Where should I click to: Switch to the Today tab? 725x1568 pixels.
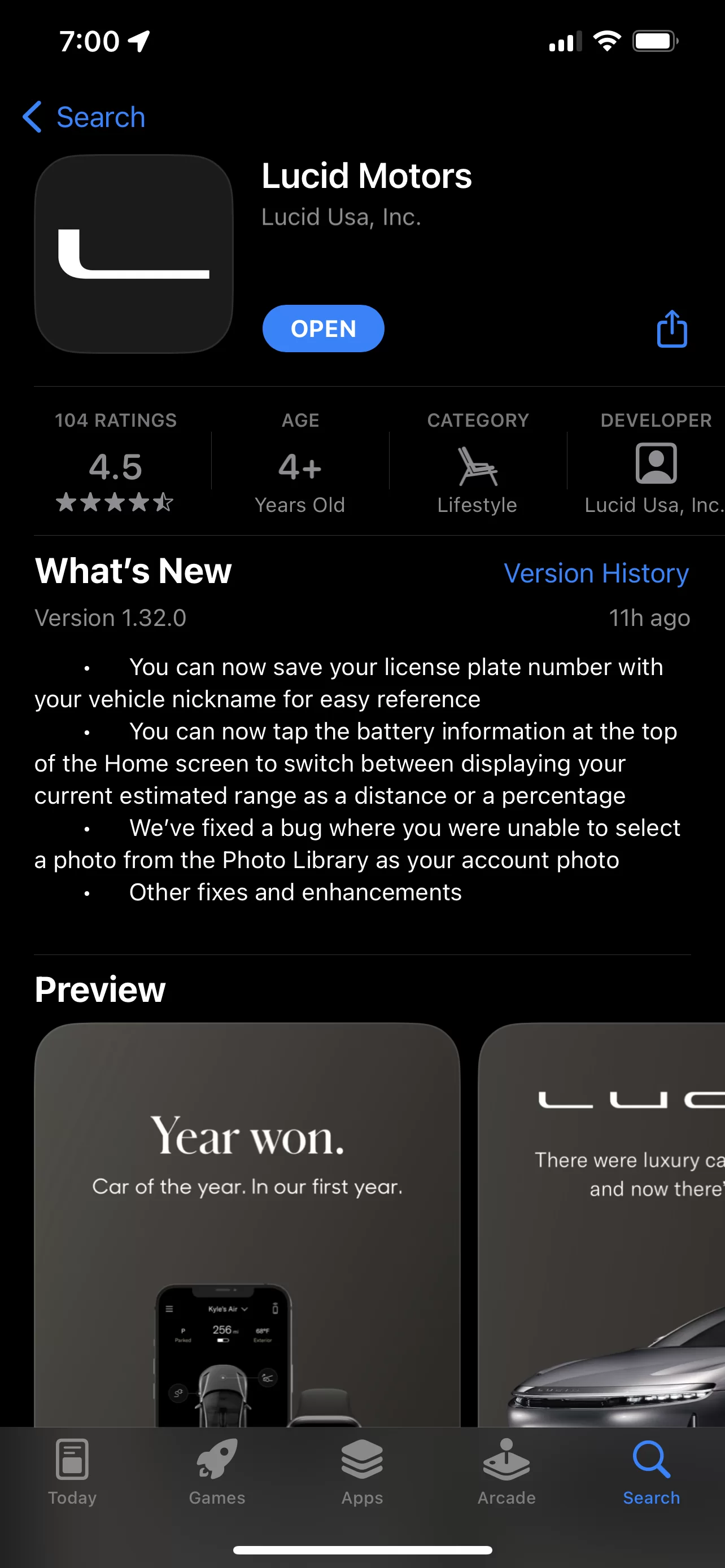(72, 1470)
